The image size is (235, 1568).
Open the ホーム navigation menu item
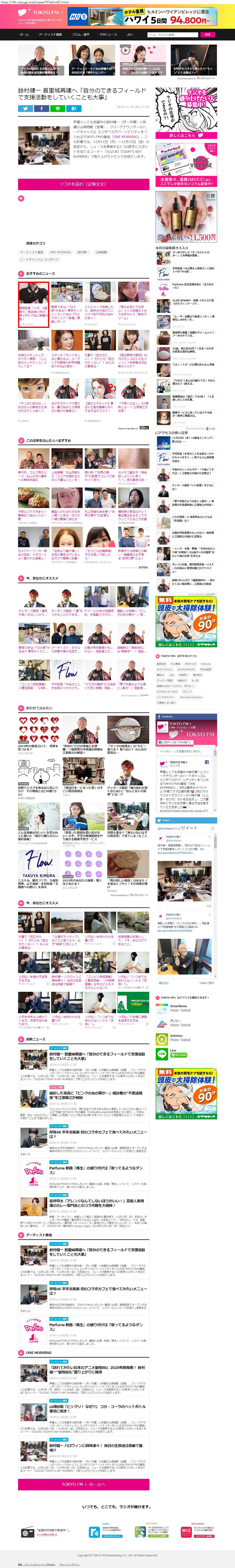[24, 35]
